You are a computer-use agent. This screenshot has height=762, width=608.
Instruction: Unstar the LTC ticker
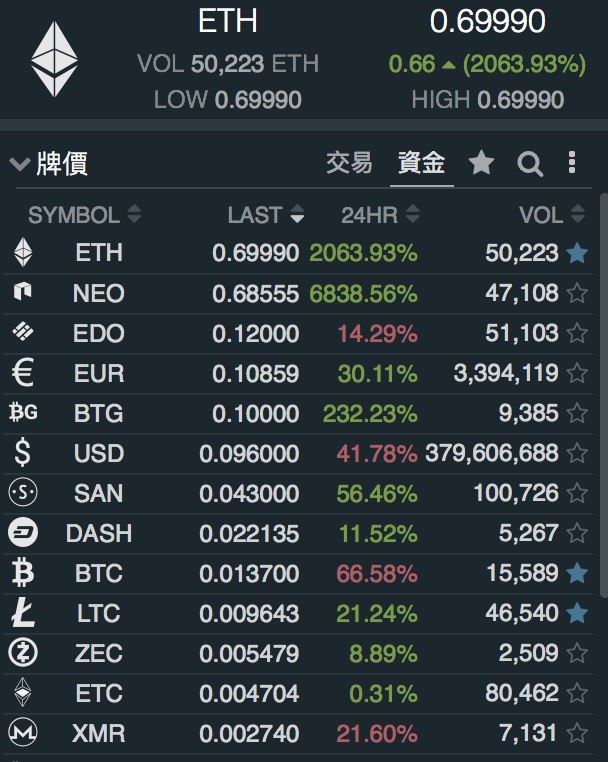[x=577, y=613]
